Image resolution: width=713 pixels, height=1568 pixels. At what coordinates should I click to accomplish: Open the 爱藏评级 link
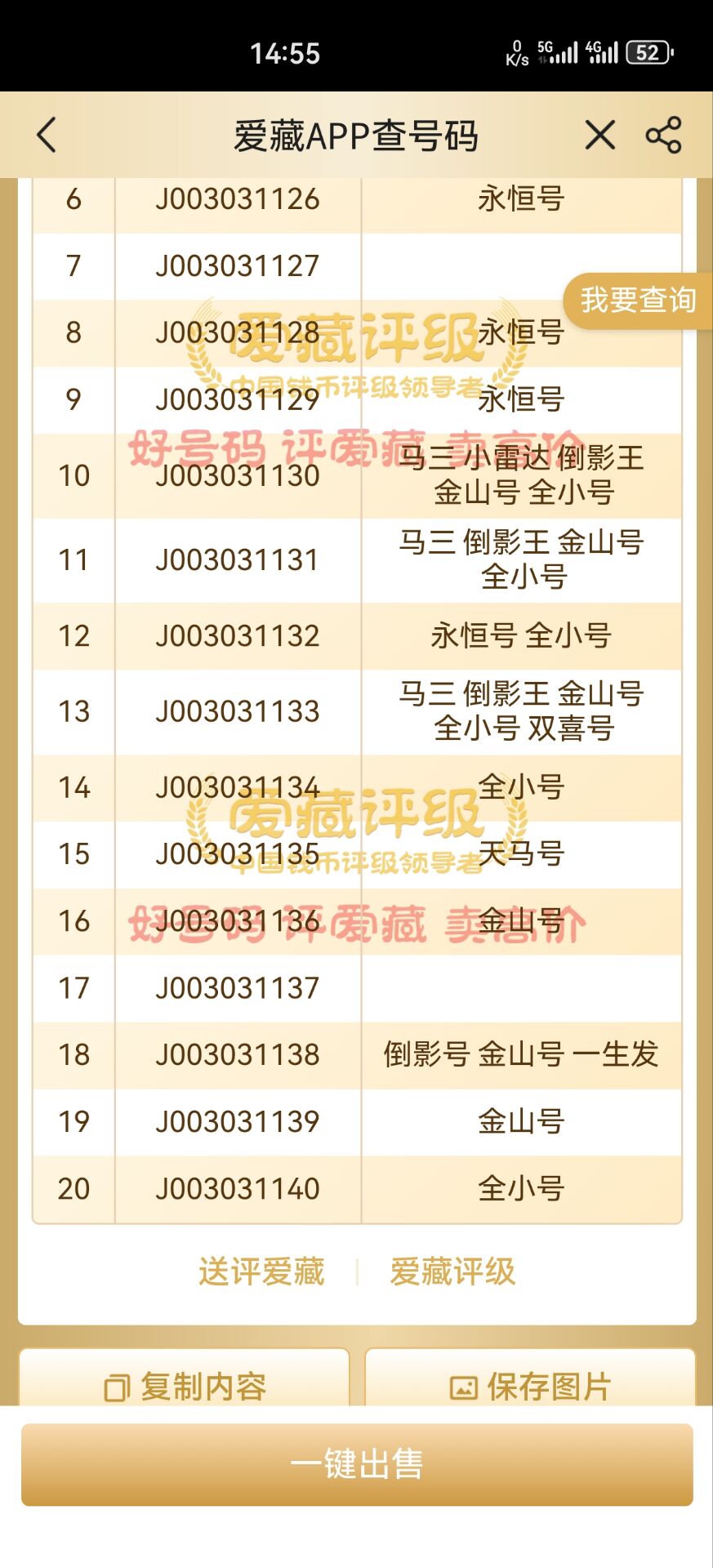[x=452, y=1272]
